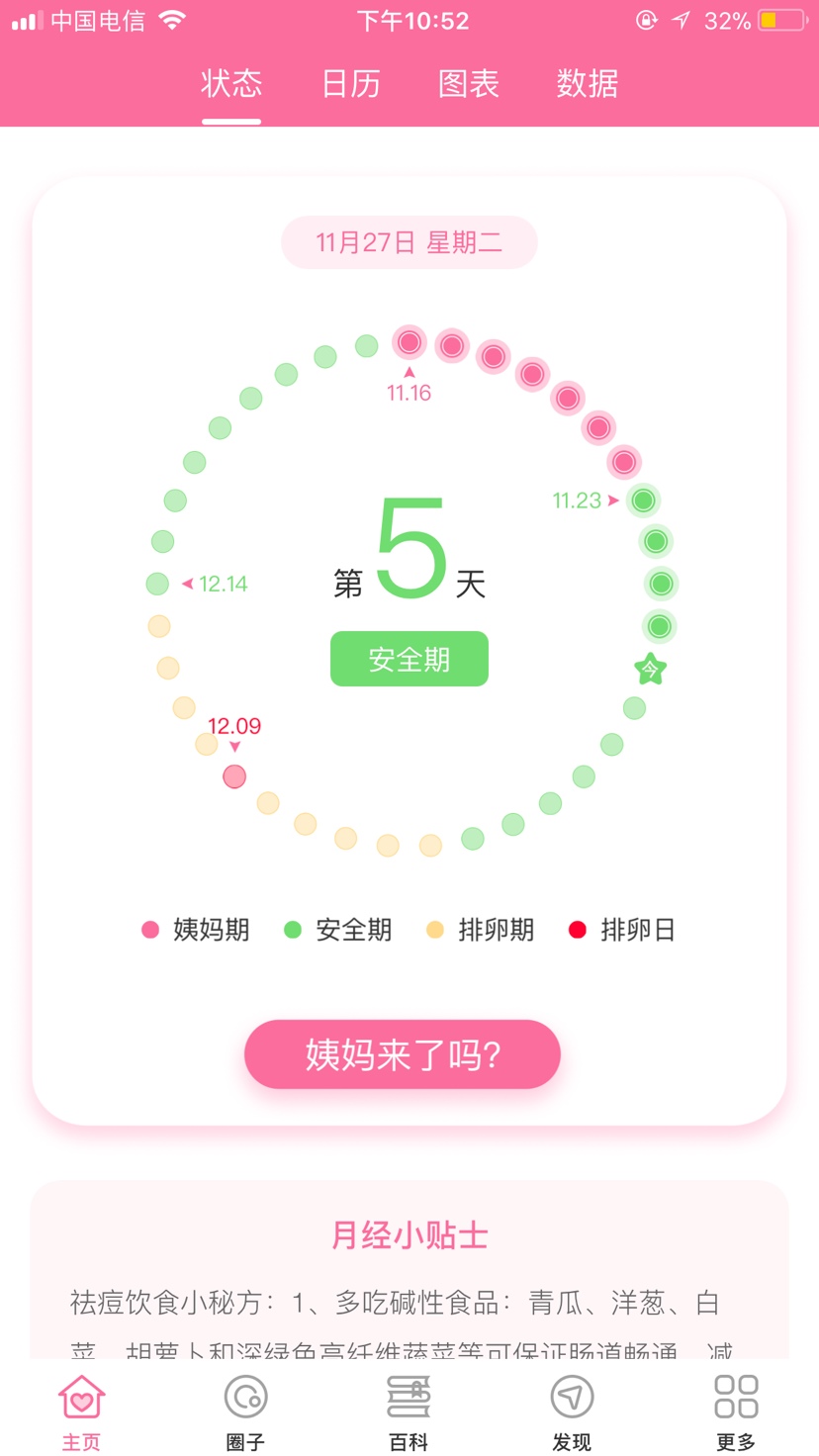Open the 更多 menu tab
819x1456 pixels.
click(736, 1411)
